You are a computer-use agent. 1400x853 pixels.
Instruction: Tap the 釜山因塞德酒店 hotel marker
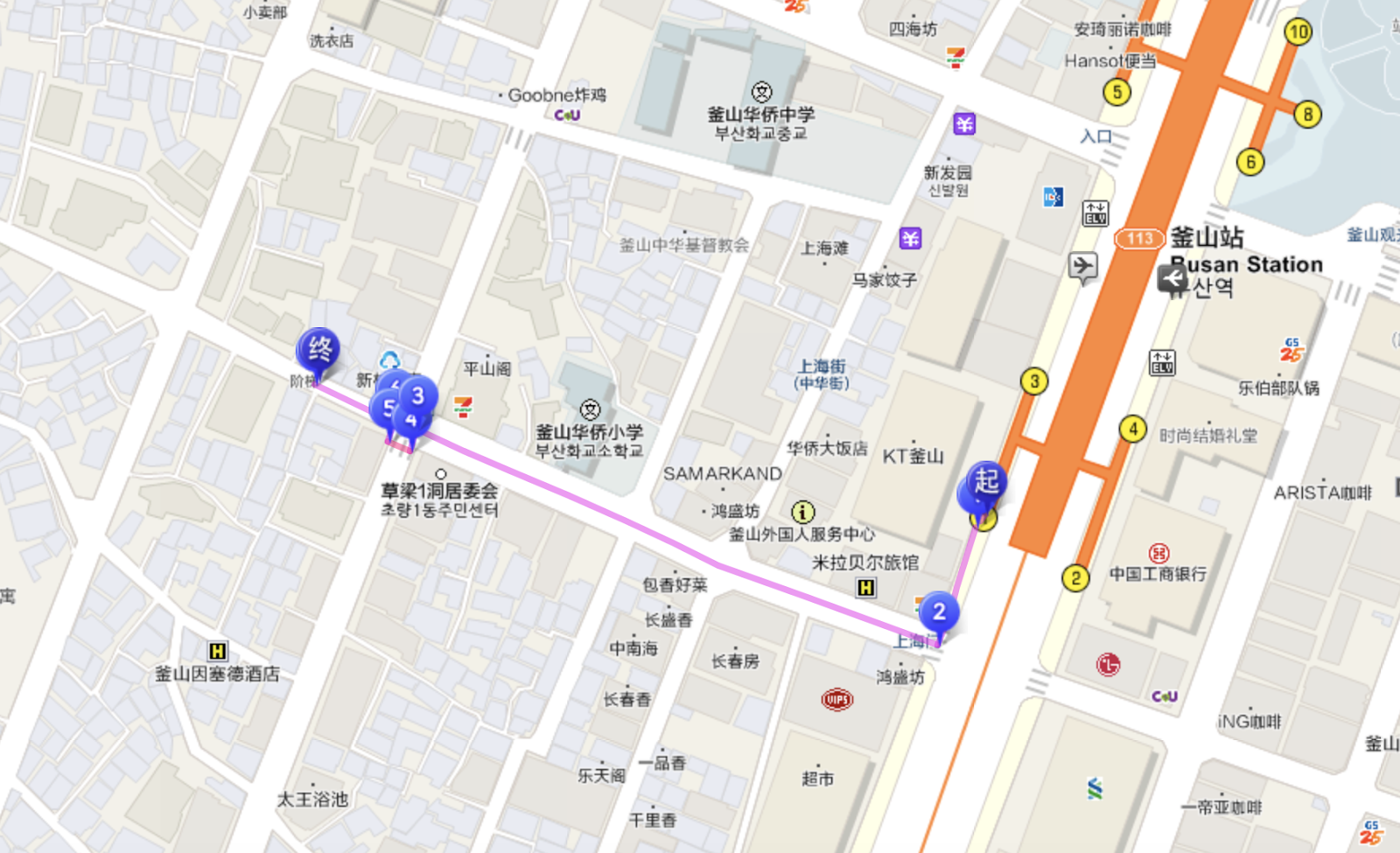(218, 651)
